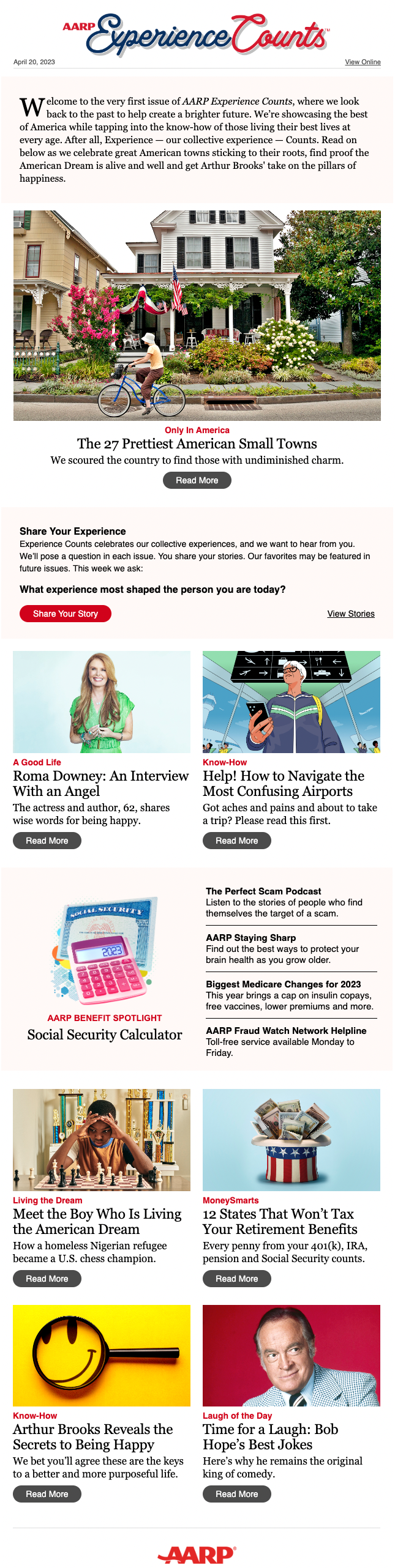Read More on Arthur Brooks happiness secrets

click(x=47, y=1494)
